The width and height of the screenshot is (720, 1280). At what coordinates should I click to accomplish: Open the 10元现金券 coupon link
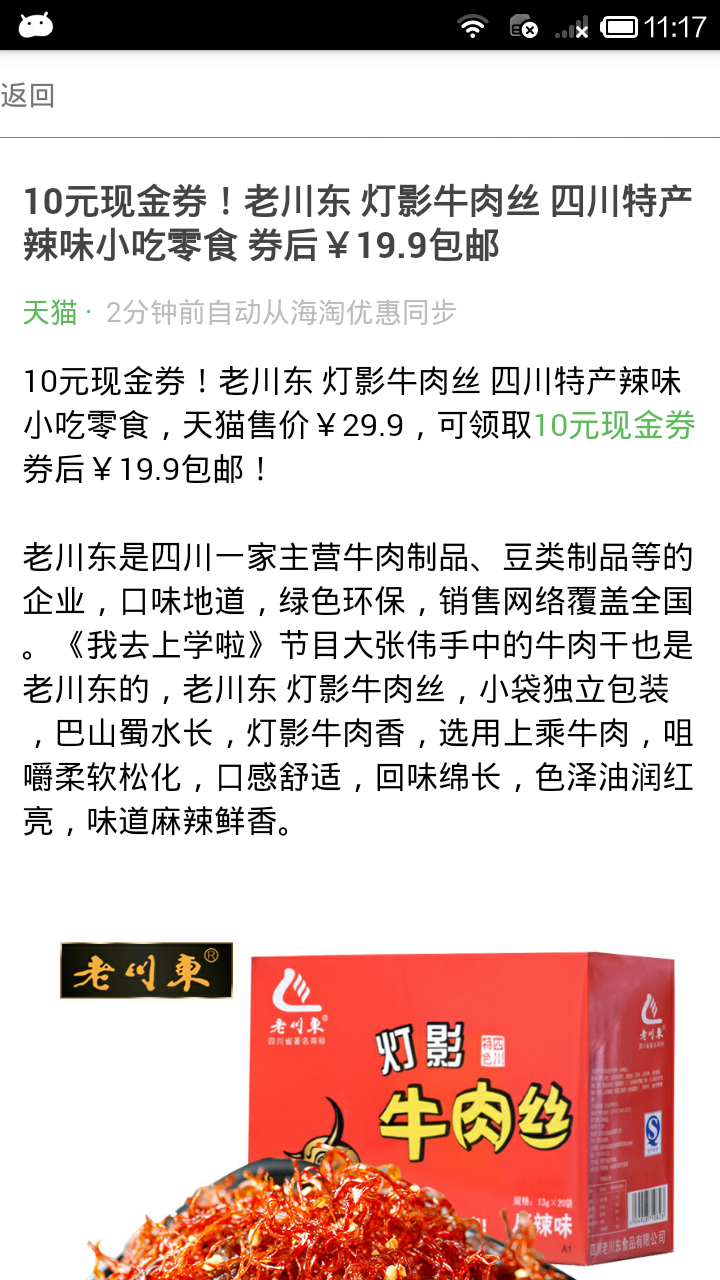click(614, 426)
